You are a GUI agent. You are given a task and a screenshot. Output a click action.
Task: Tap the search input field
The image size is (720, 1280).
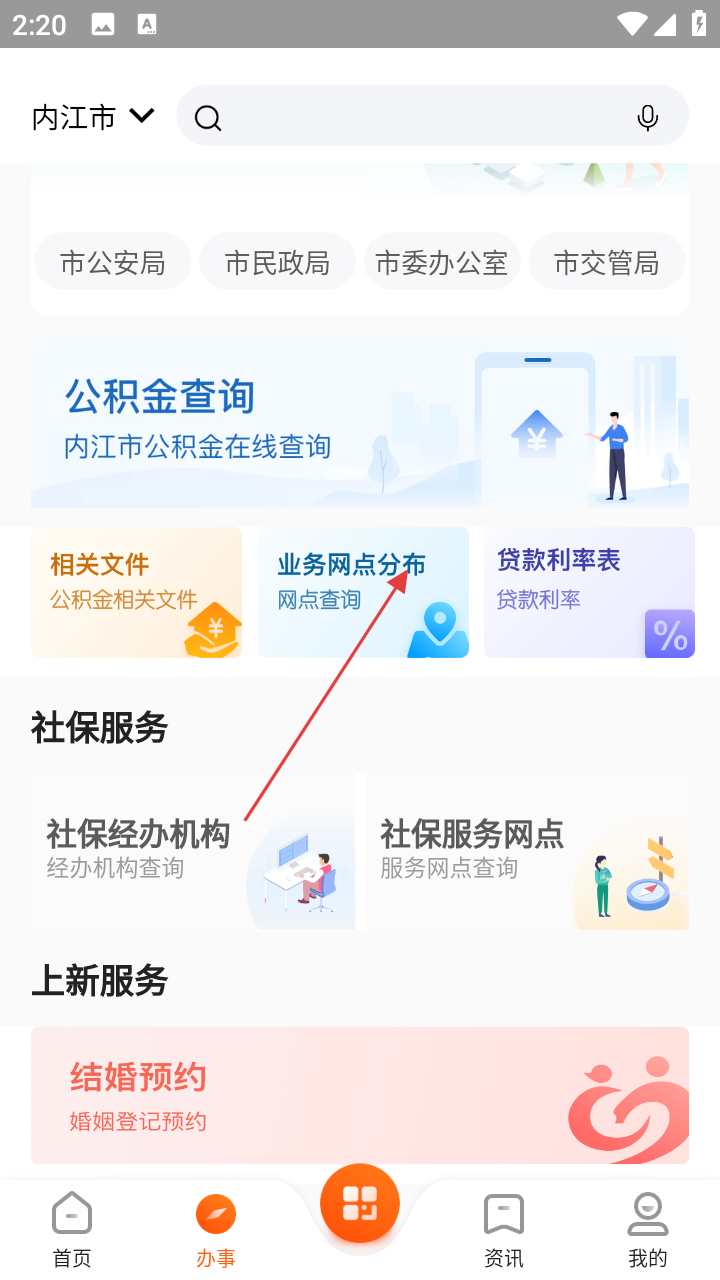420,117
